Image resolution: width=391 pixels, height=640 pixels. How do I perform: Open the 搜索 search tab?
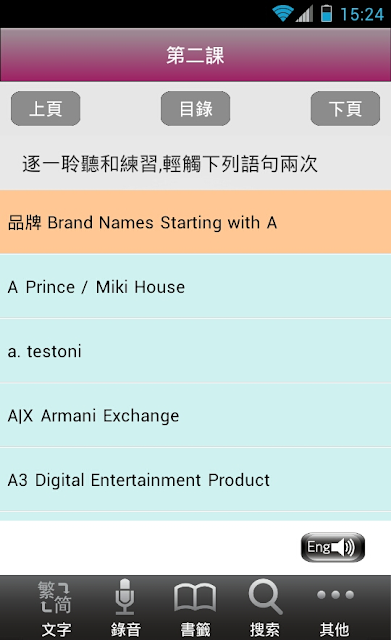click(265, 608)
